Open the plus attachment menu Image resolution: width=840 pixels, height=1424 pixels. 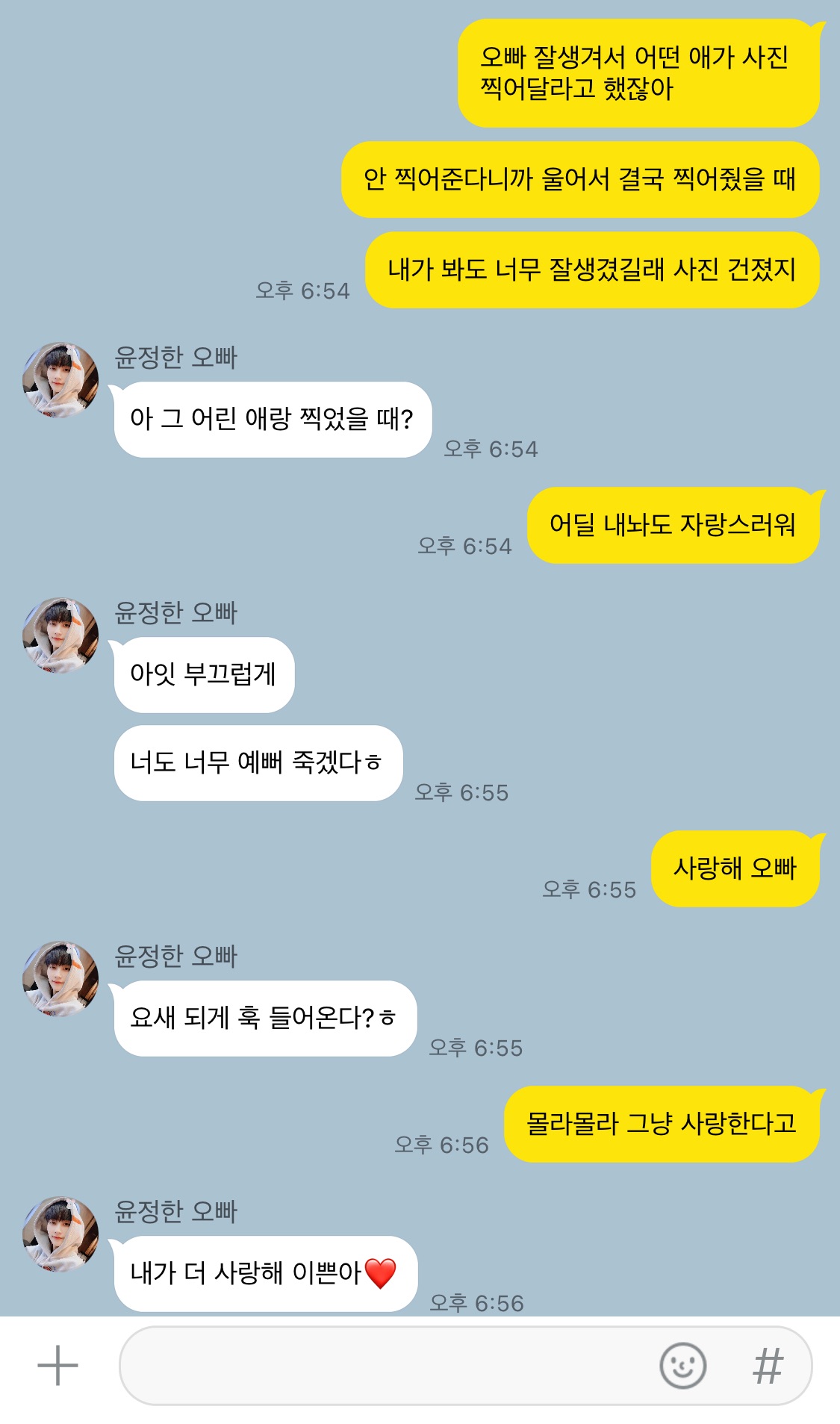57,1366
